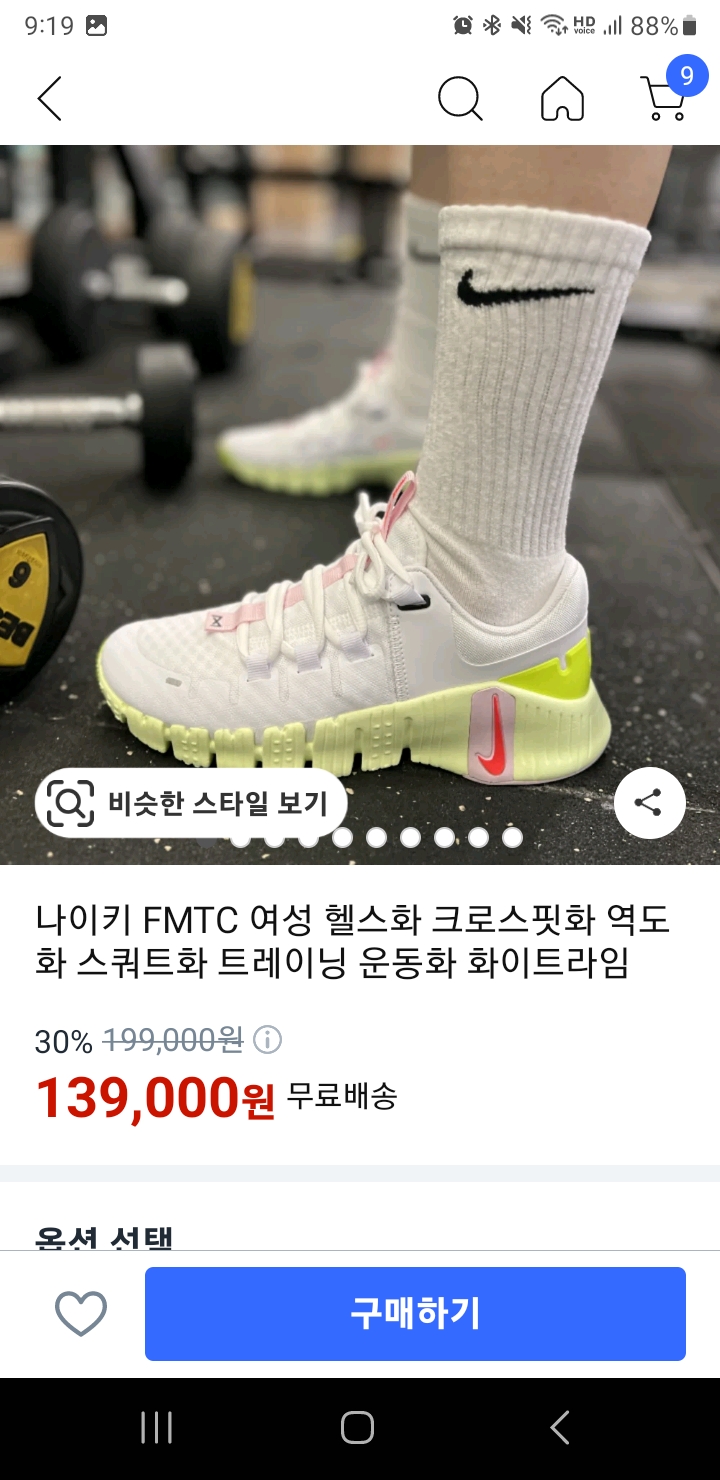Open the shopping cart with 9 items

[x=665, y=97]
